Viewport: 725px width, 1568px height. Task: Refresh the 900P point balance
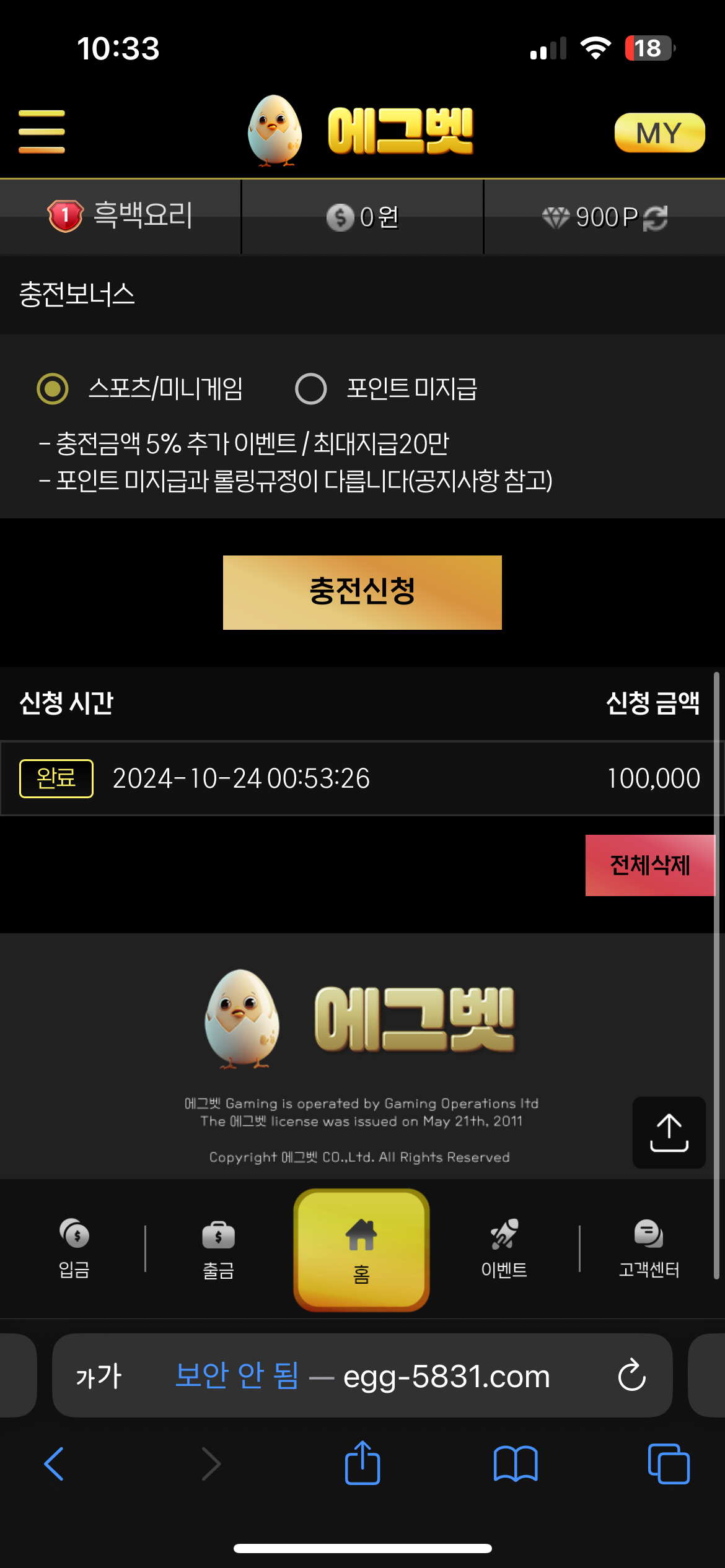pos(656,218)
